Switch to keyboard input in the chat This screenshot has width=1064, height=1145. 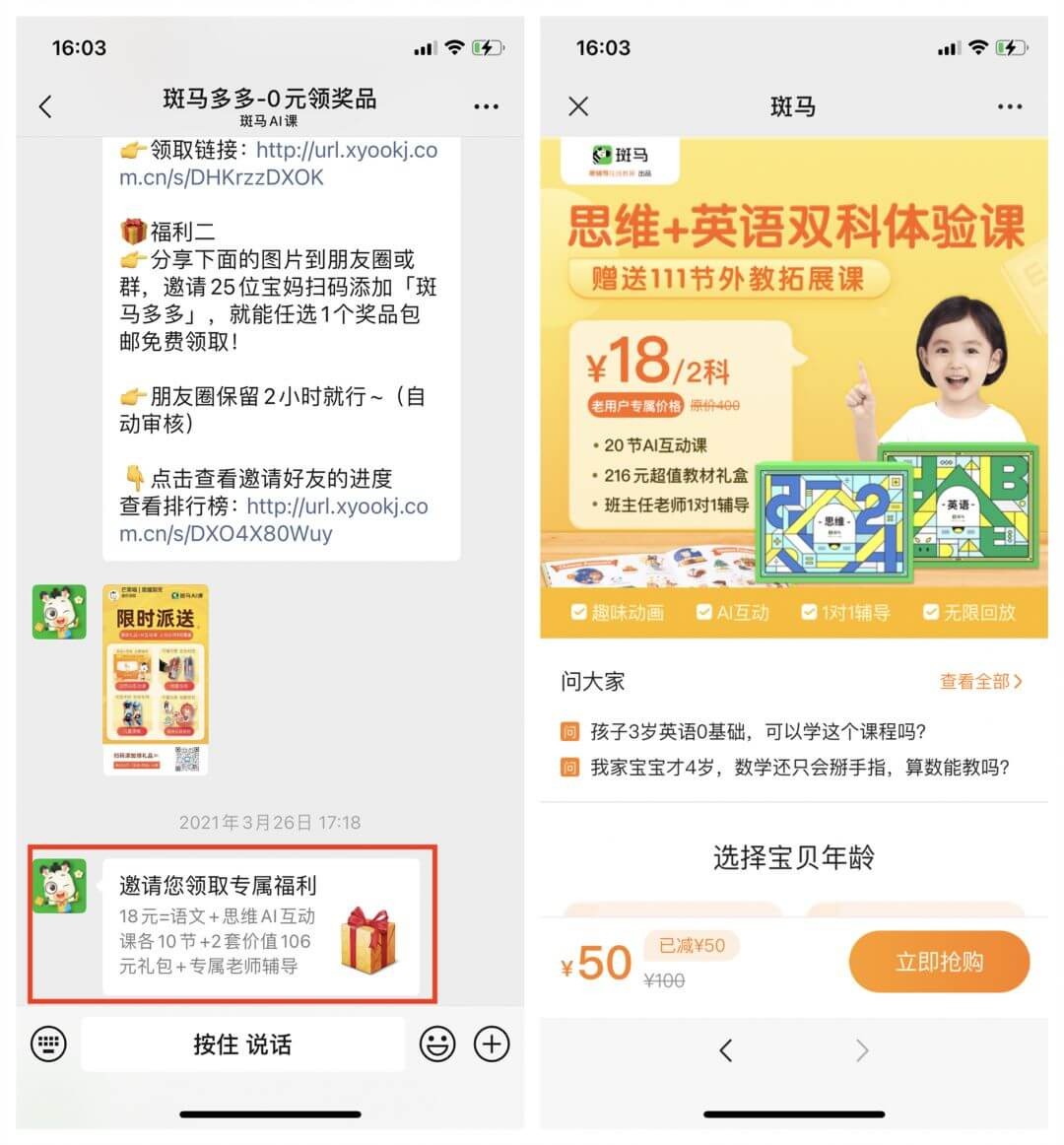[x=49, y=1044]
